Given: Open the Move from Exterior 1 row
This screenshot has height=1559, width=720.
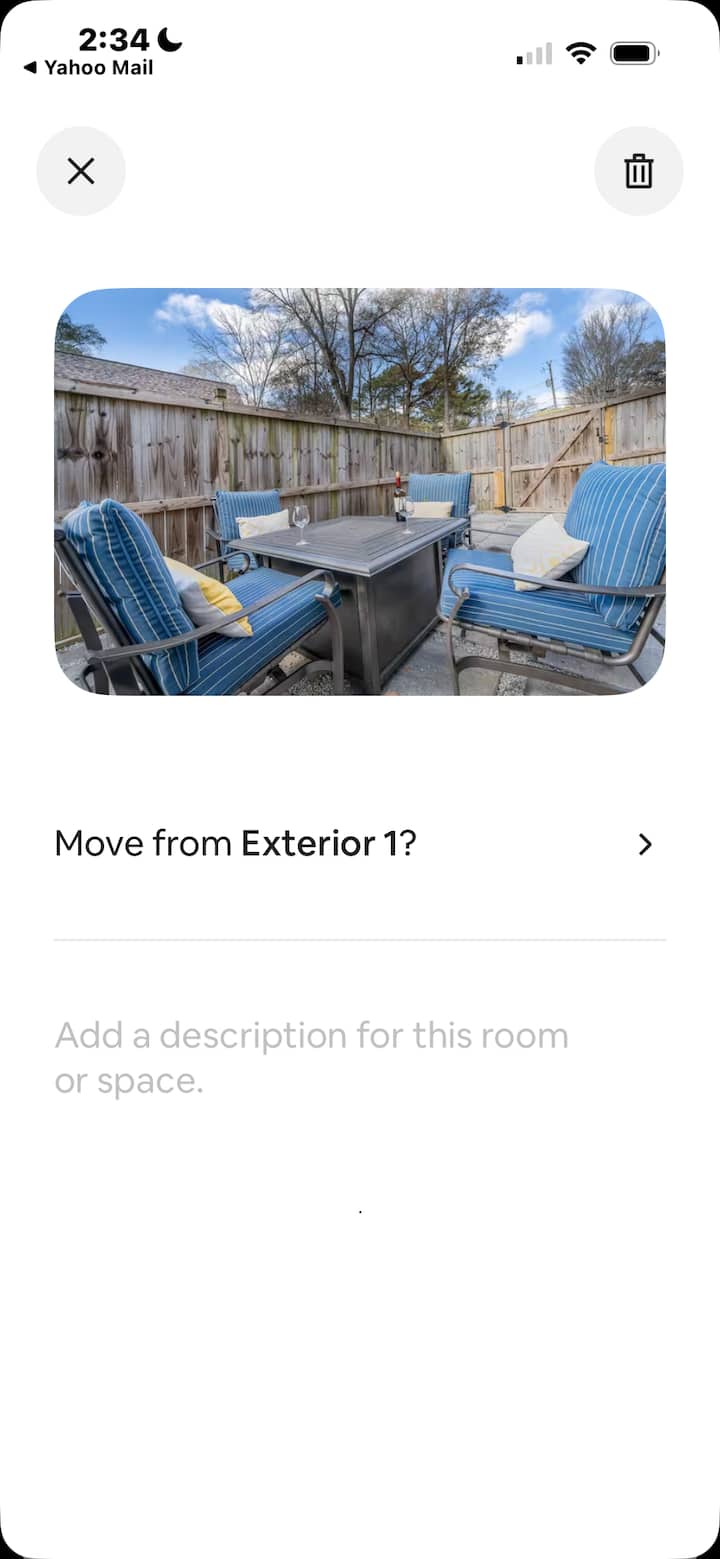Looking at the screenshot, I should 358,844.
